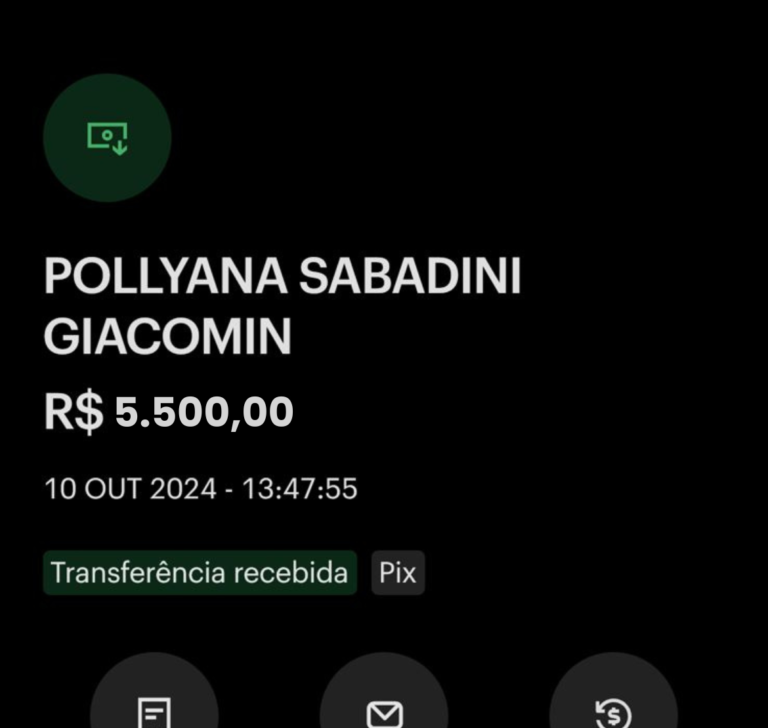Tap the refund Pix transfer icon
Image resolution: width=768 pixels, height=728 pixels.
pyautogui.click(x=613, y=712)
